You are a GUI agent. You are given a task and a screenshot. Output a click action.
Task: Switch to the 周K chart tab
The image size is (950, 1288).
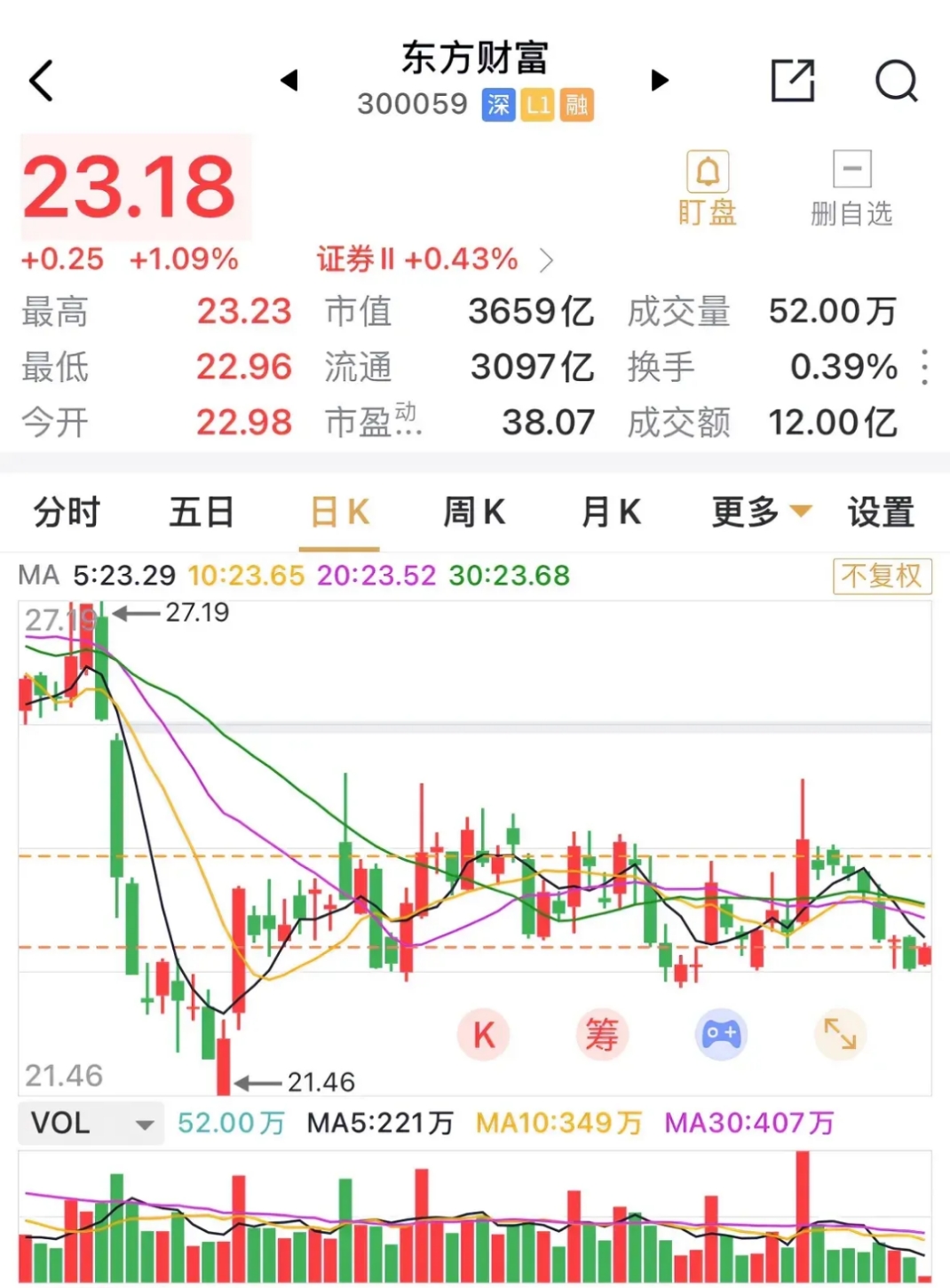474,513
